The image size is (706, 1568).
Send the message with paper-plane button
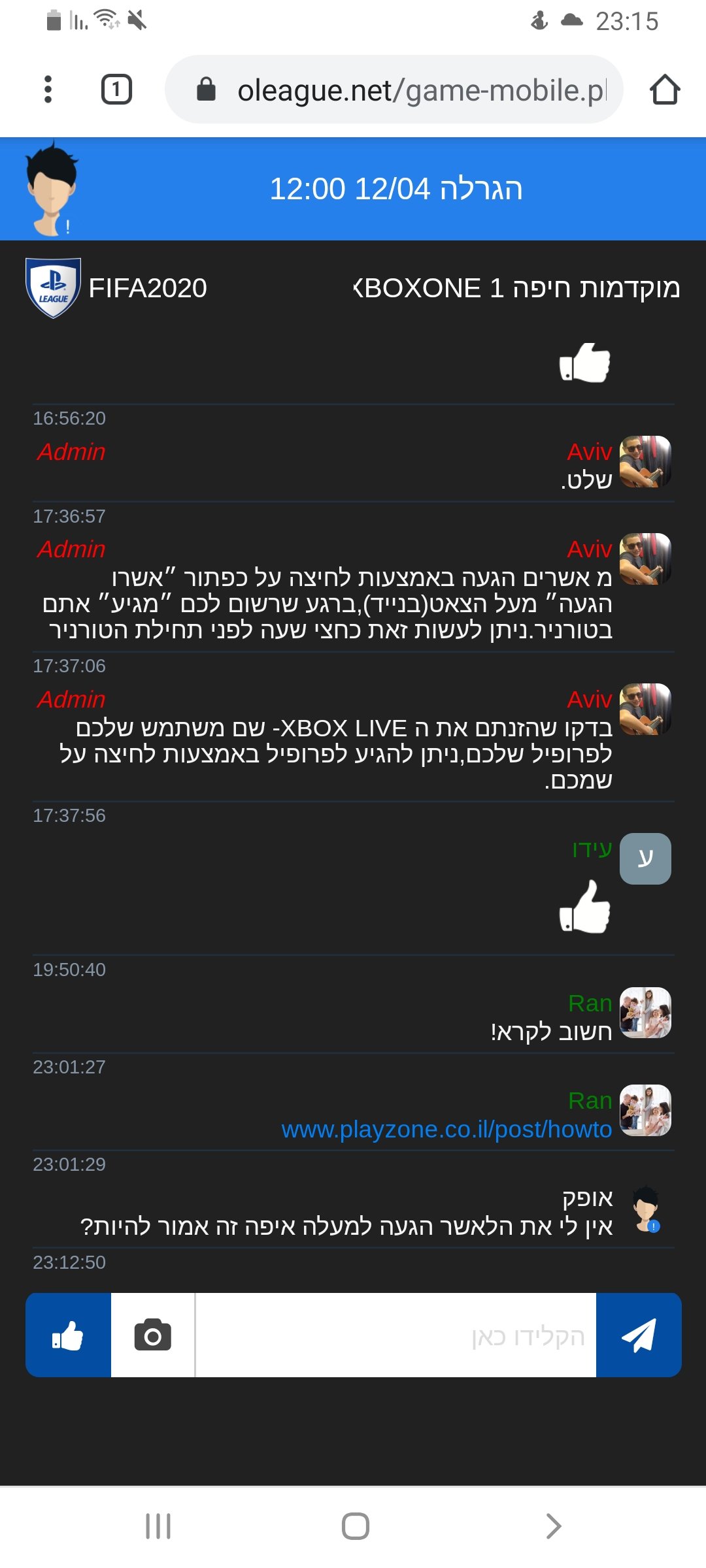[639, 1335]
